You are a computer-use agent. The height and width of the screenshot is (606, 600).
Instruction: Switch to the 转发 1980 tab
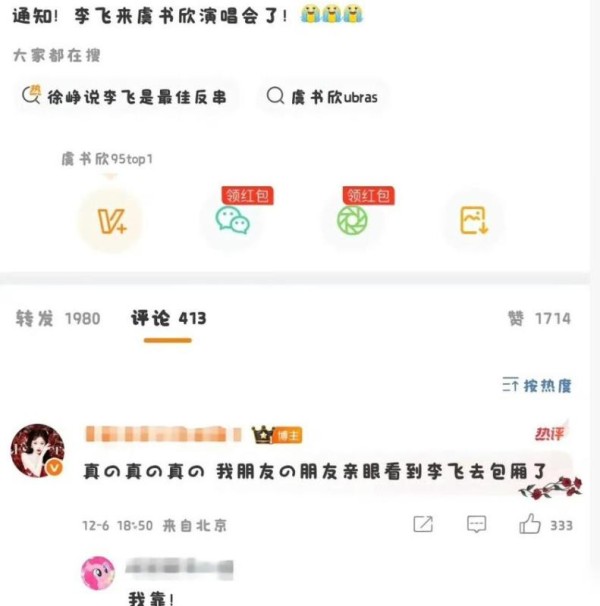[58, 318]
